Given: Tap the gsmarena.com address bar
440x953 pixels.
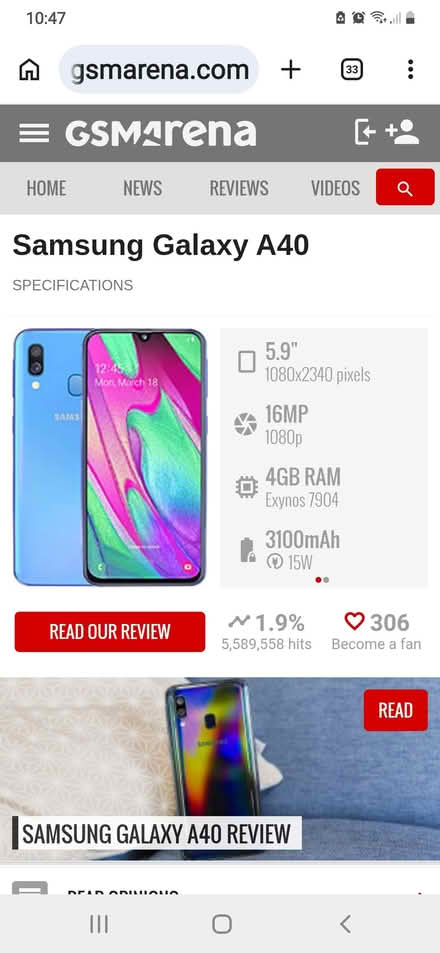Looking at the screenshot, I should tap(159, 70).
